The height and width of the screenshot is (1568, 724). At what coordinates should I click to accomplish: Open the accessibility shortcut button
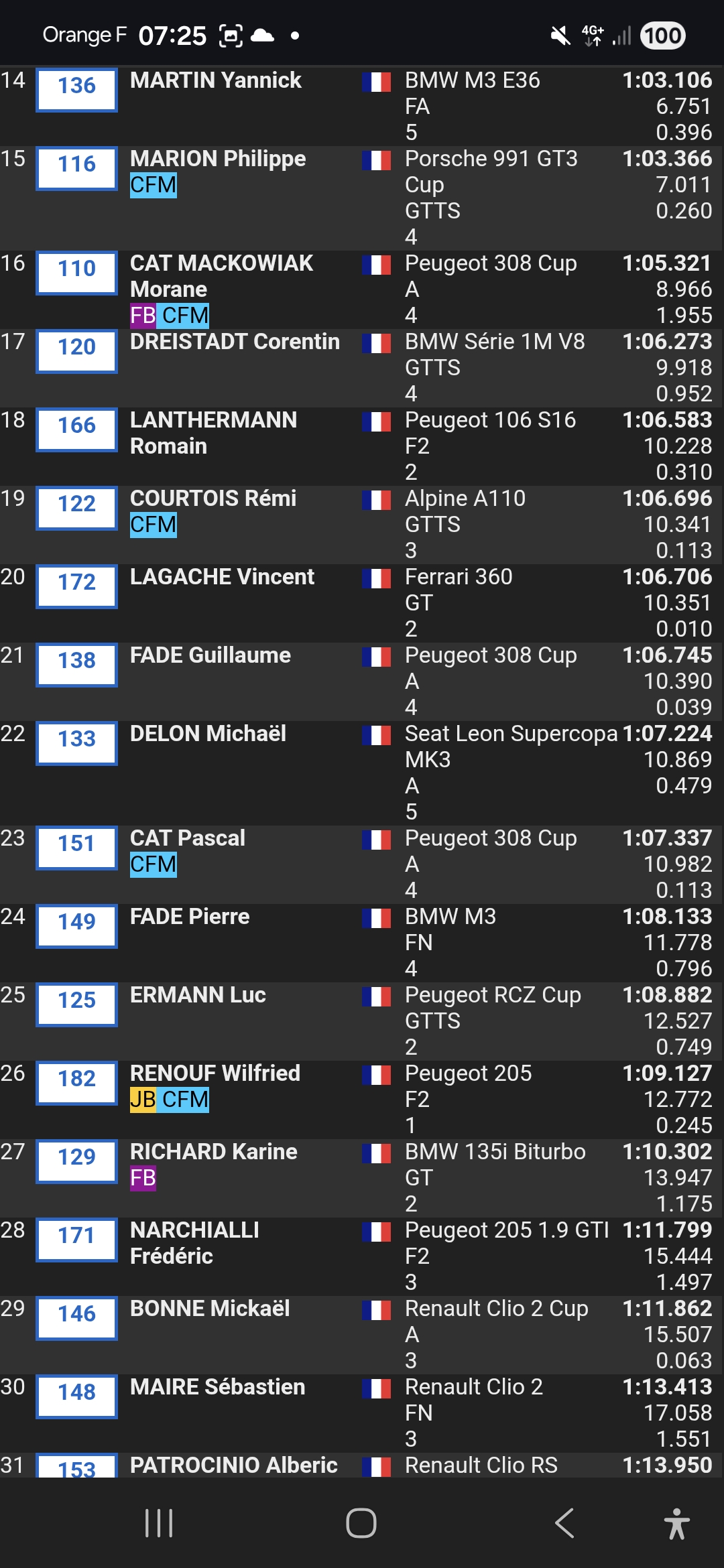[676, 1523]
